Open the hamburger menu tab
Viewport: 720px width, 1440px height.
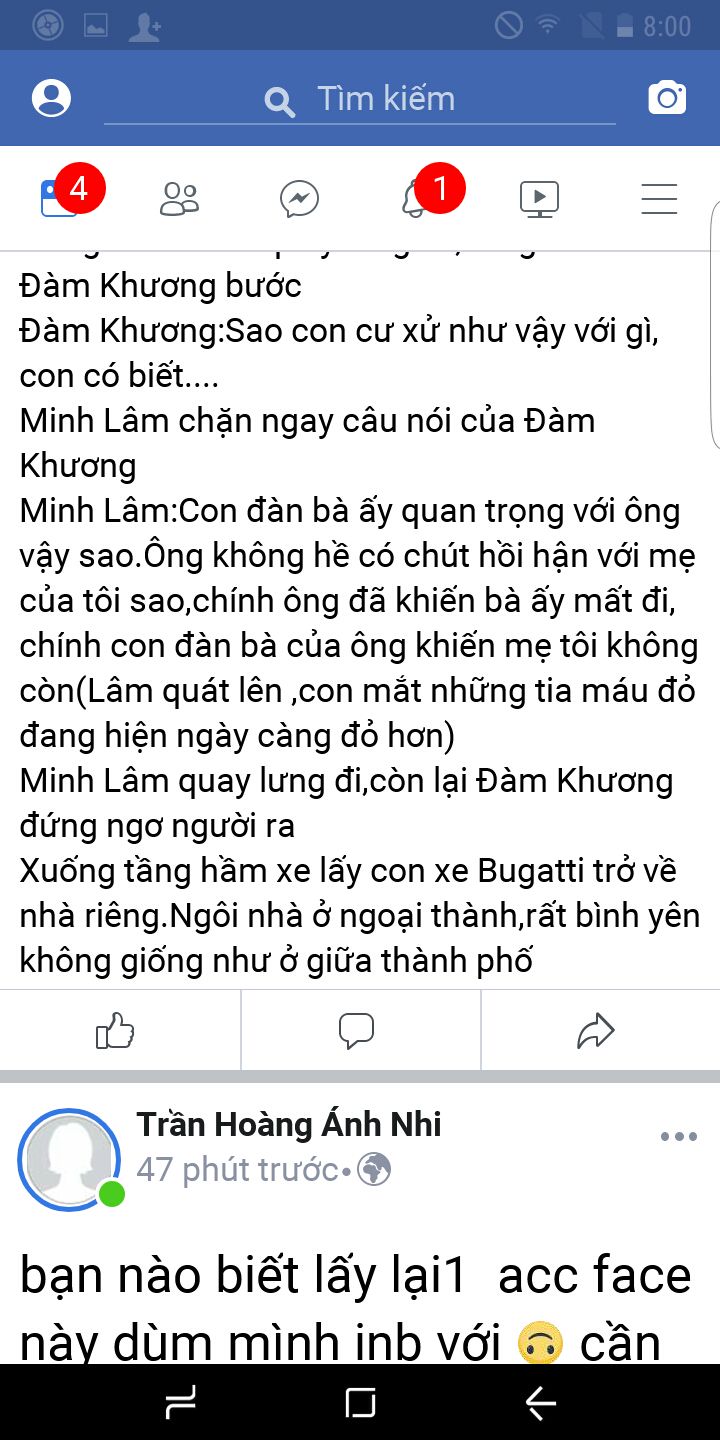659,199
